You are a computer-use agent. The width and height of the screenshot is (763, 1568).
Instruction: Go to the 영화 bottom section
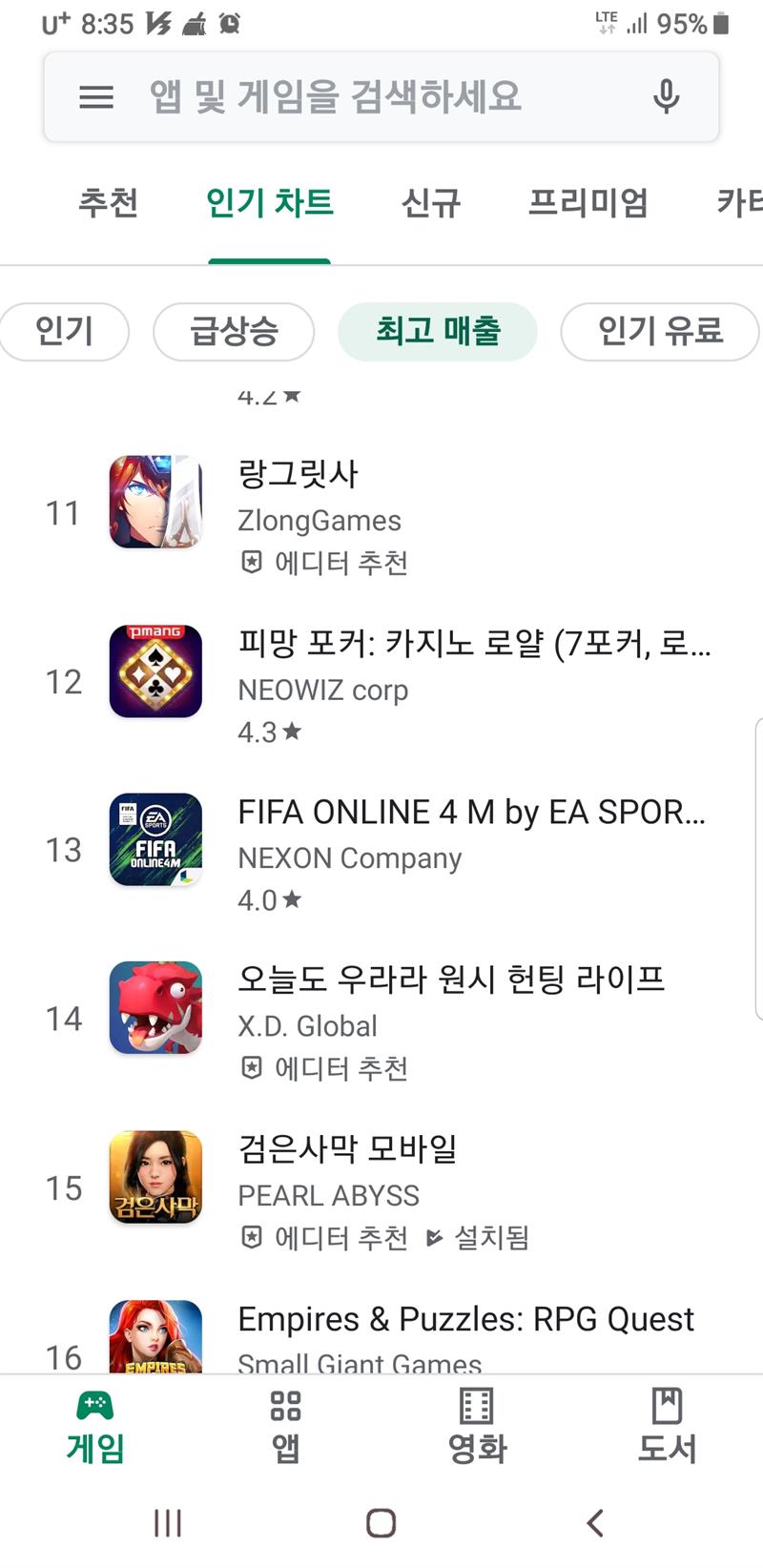point(477,1427)
